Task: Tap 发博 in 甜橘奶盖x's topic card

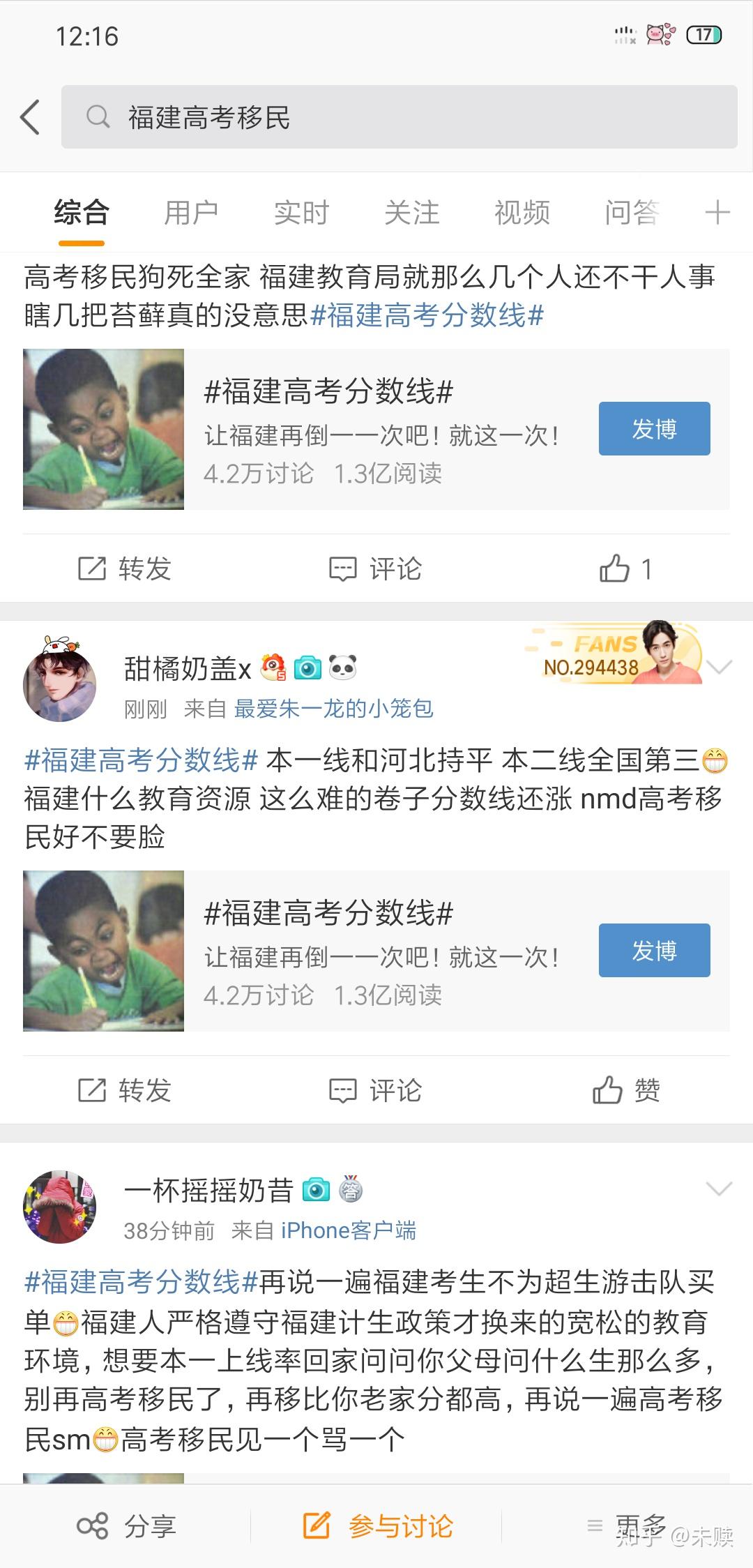Action: pyautogui.click(x=654, y=950)
